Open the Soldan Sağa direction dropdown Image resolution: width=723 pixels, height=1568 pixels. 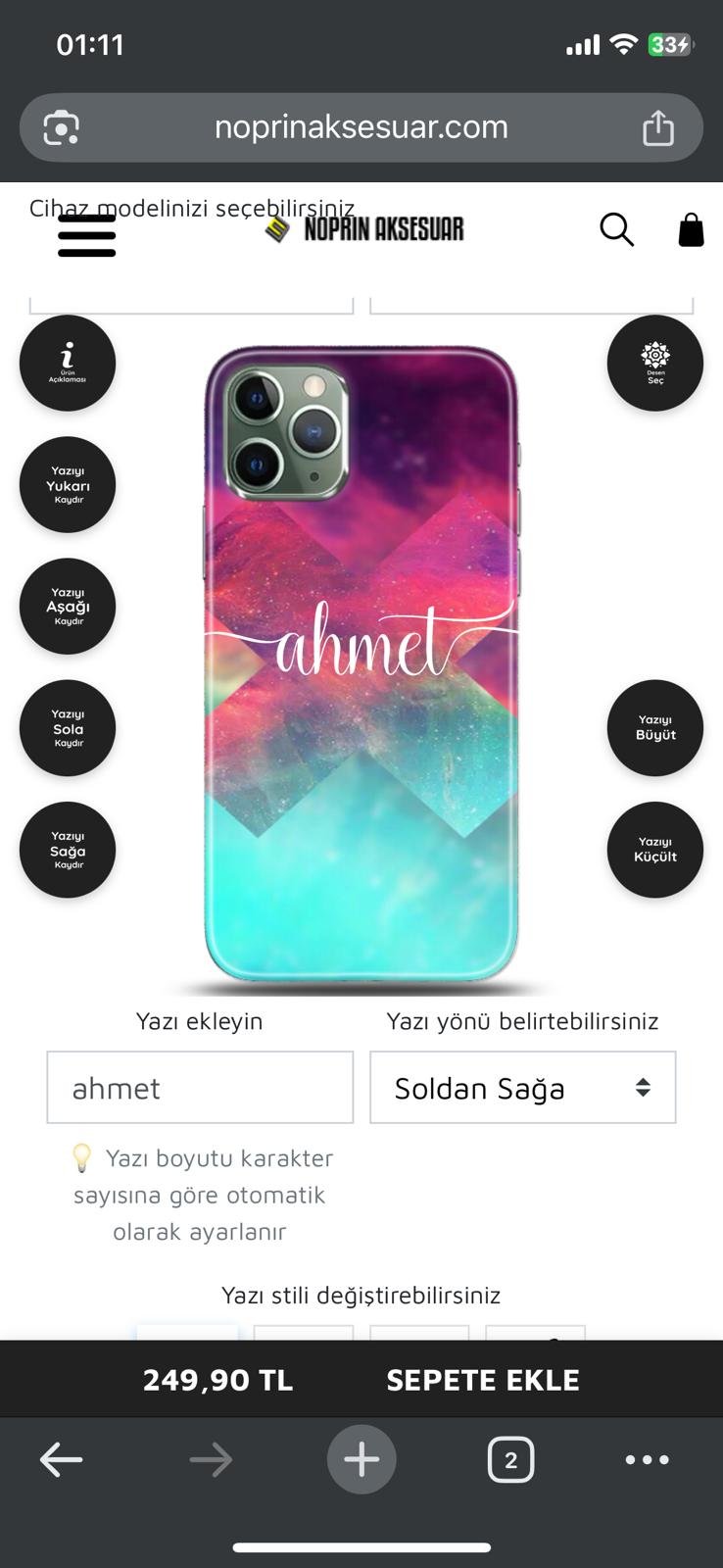[522, 1088]
